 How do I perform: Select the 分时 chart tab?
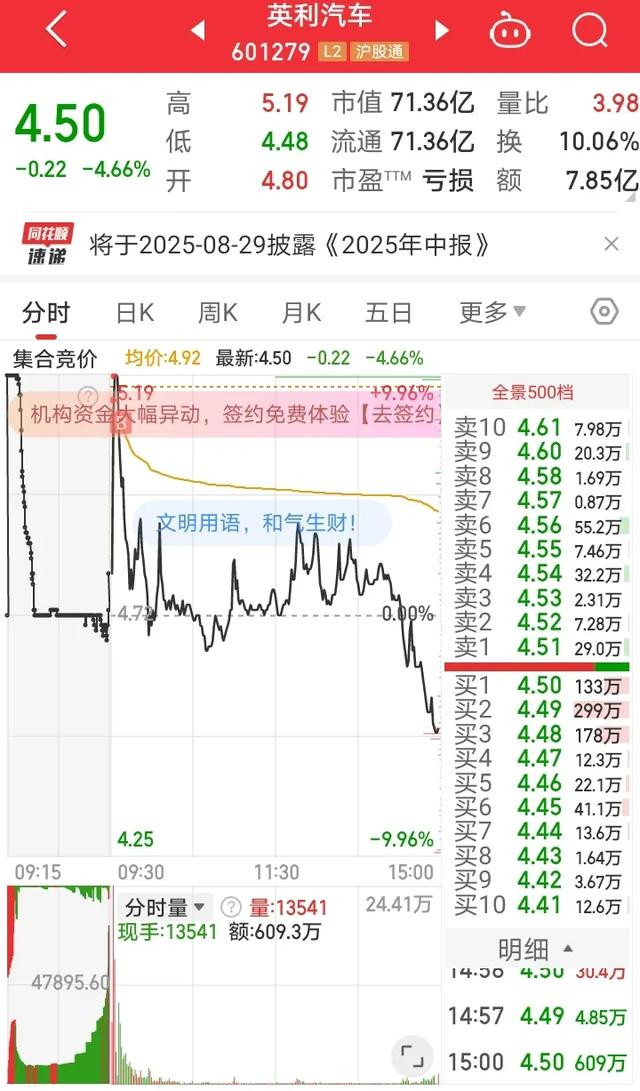point(46,312)
